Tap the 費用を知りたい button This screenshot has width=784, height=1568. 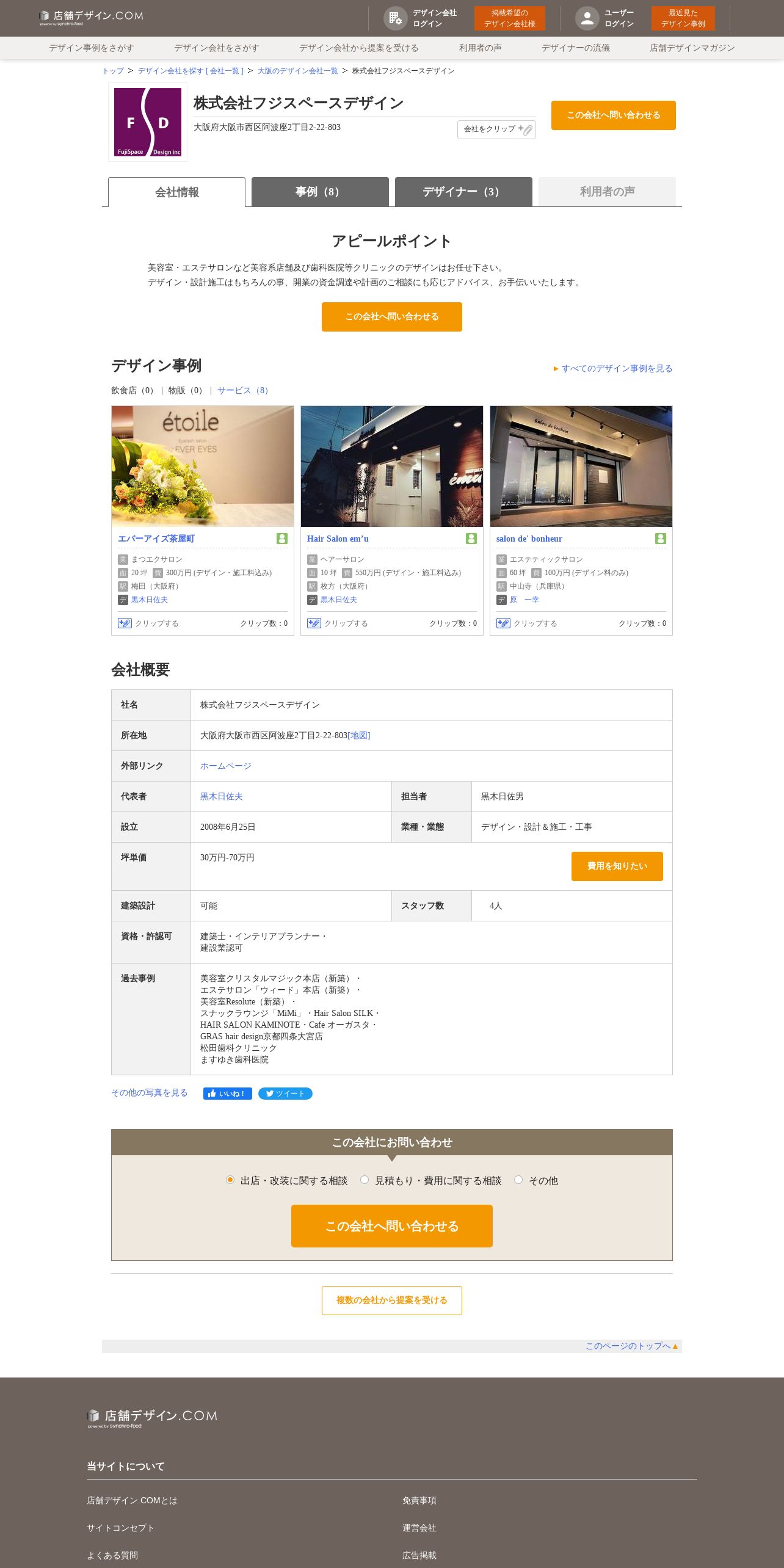pyautogui.click(x=617, y=866)
